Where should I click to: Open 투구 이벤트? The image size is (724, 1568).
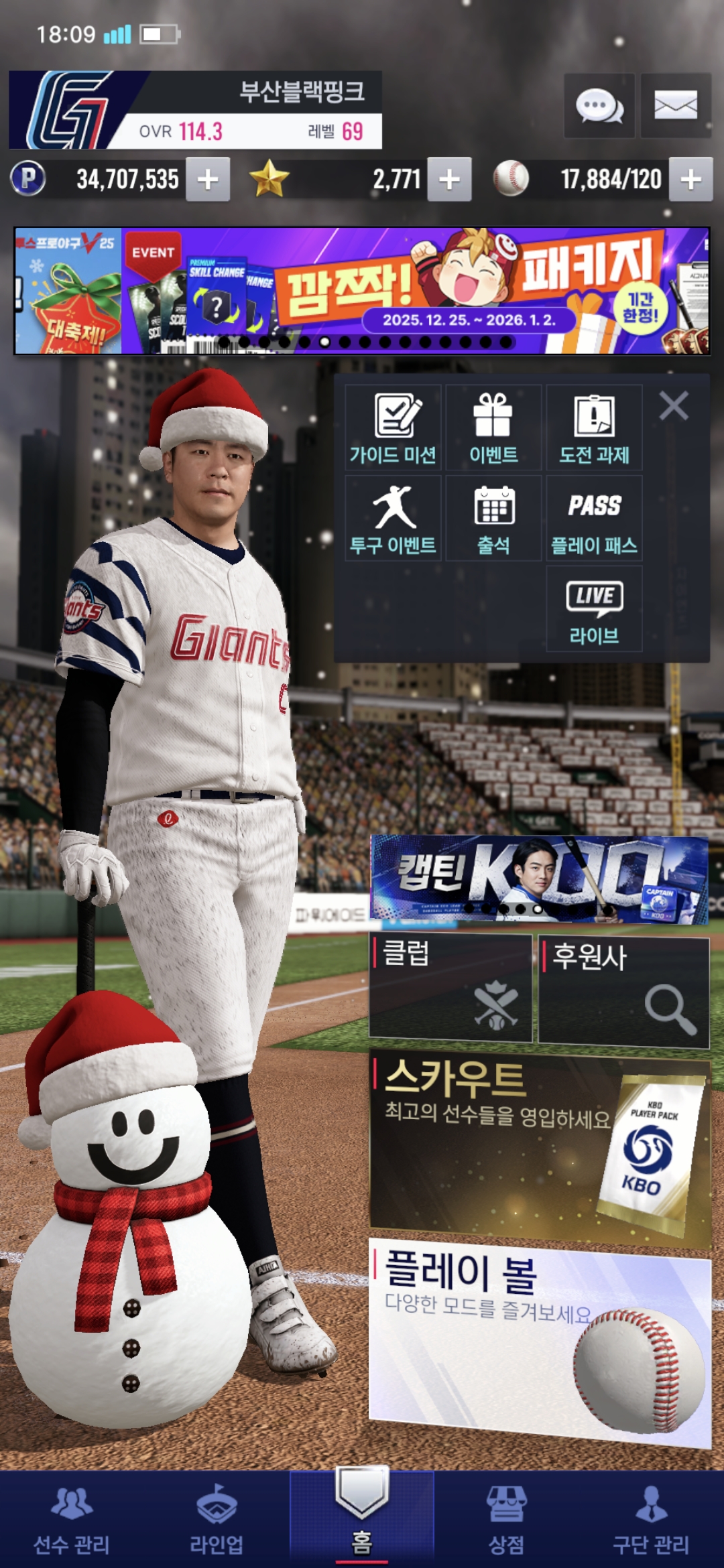(x=393, y=519)
